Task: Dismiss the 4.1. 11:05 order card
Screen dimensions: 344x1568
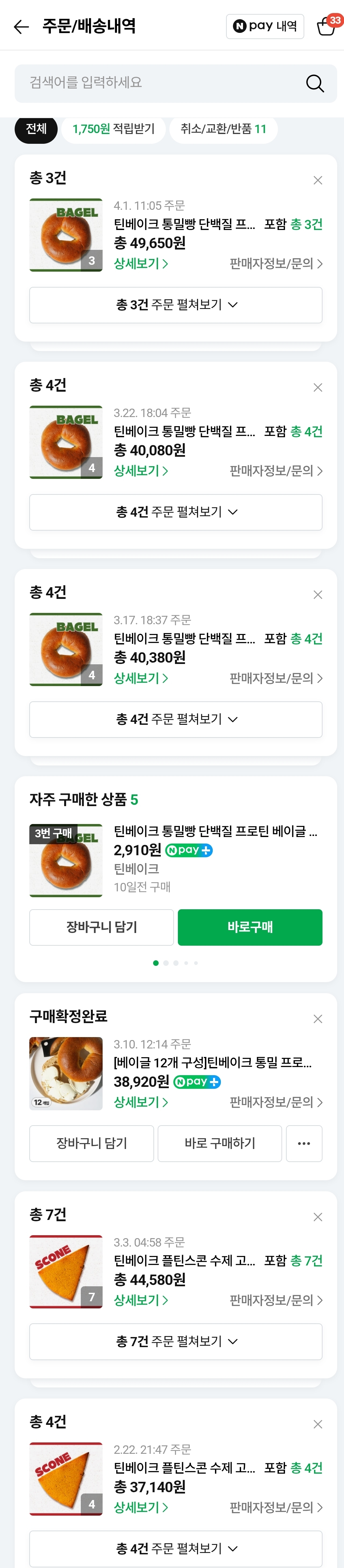Action: click(318, 180)
